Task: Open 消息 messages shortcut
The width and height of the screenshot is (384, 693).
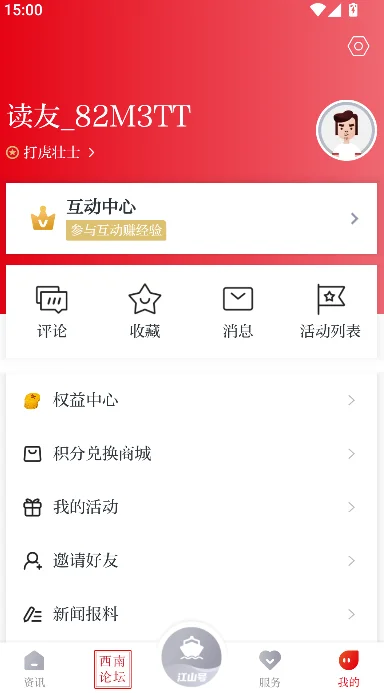Action: (238, 312)
